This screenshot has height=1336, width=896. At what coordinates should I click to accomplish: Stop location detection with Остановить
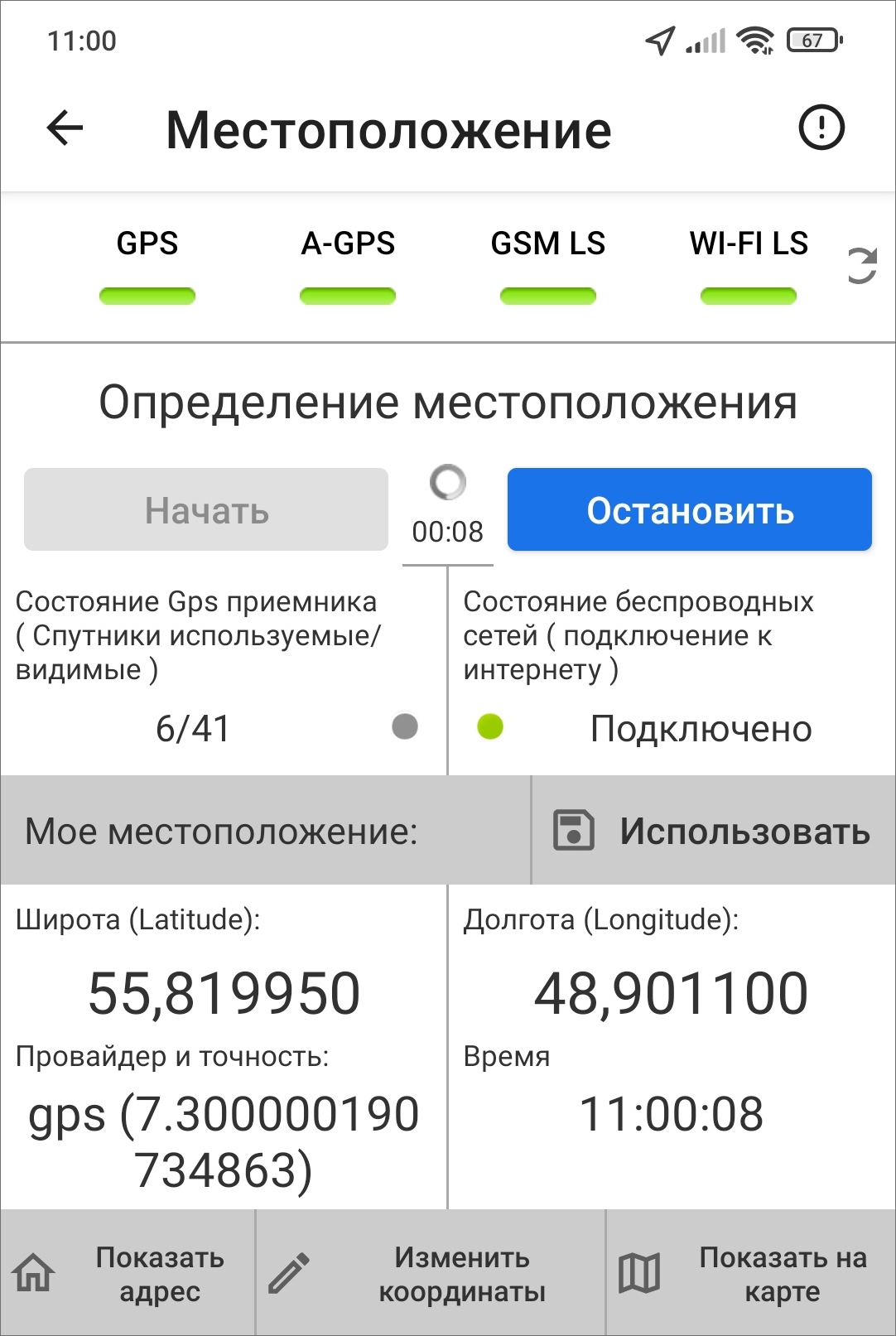coord(689,510)
